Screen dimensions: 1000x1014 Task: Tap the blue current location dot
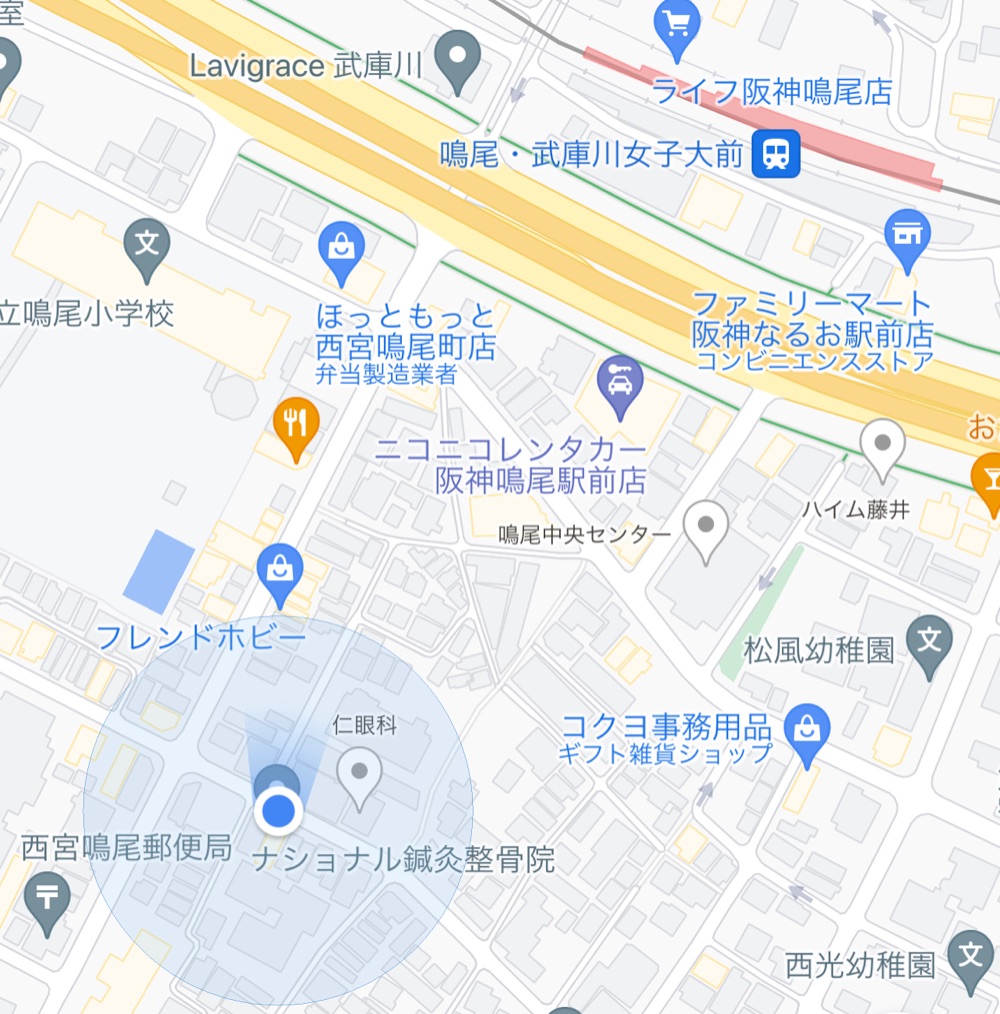[x=279, y=811]
